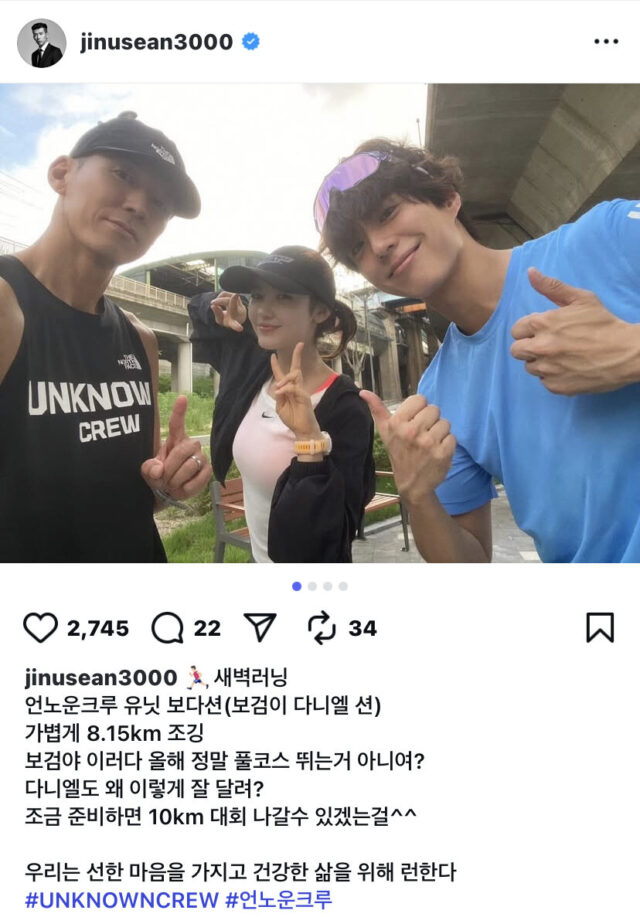Open the jinusean3000 username in the header

tap(155, 42)
